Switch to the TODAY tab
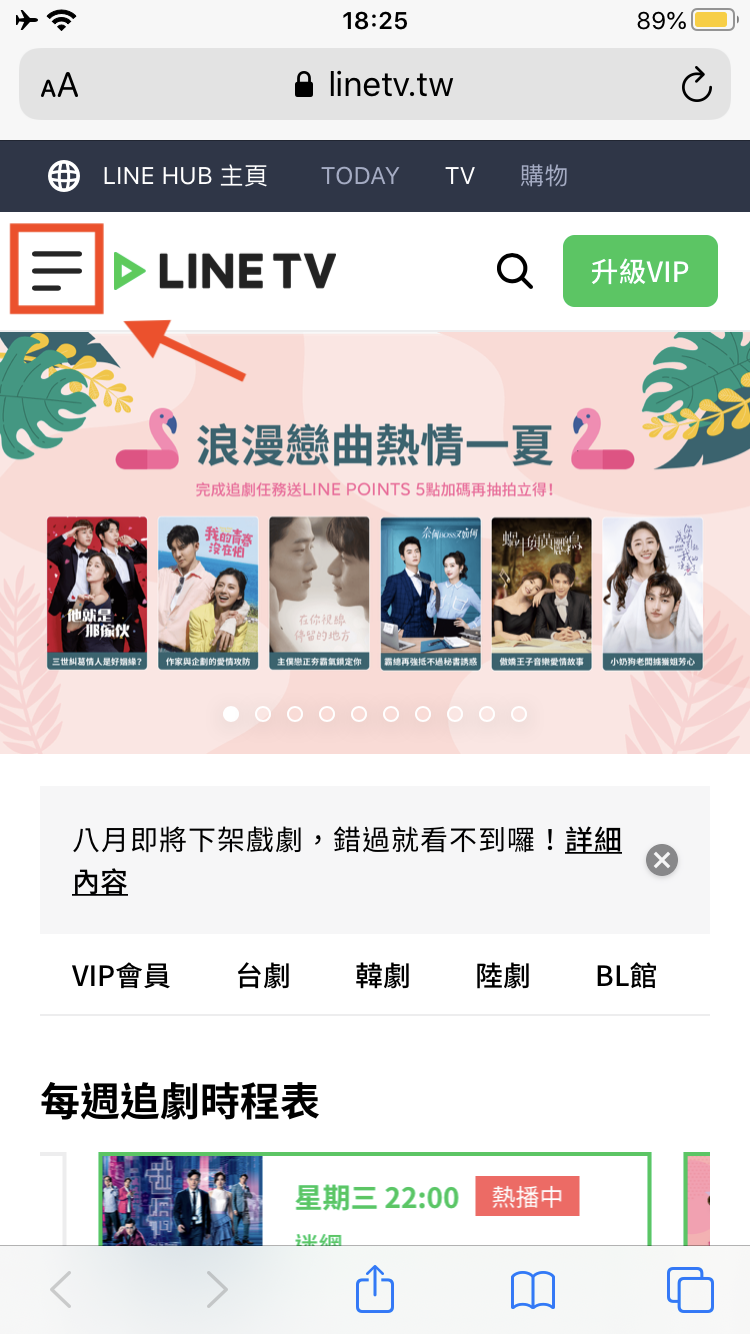The image size is (750, 1334). (360, 176)
